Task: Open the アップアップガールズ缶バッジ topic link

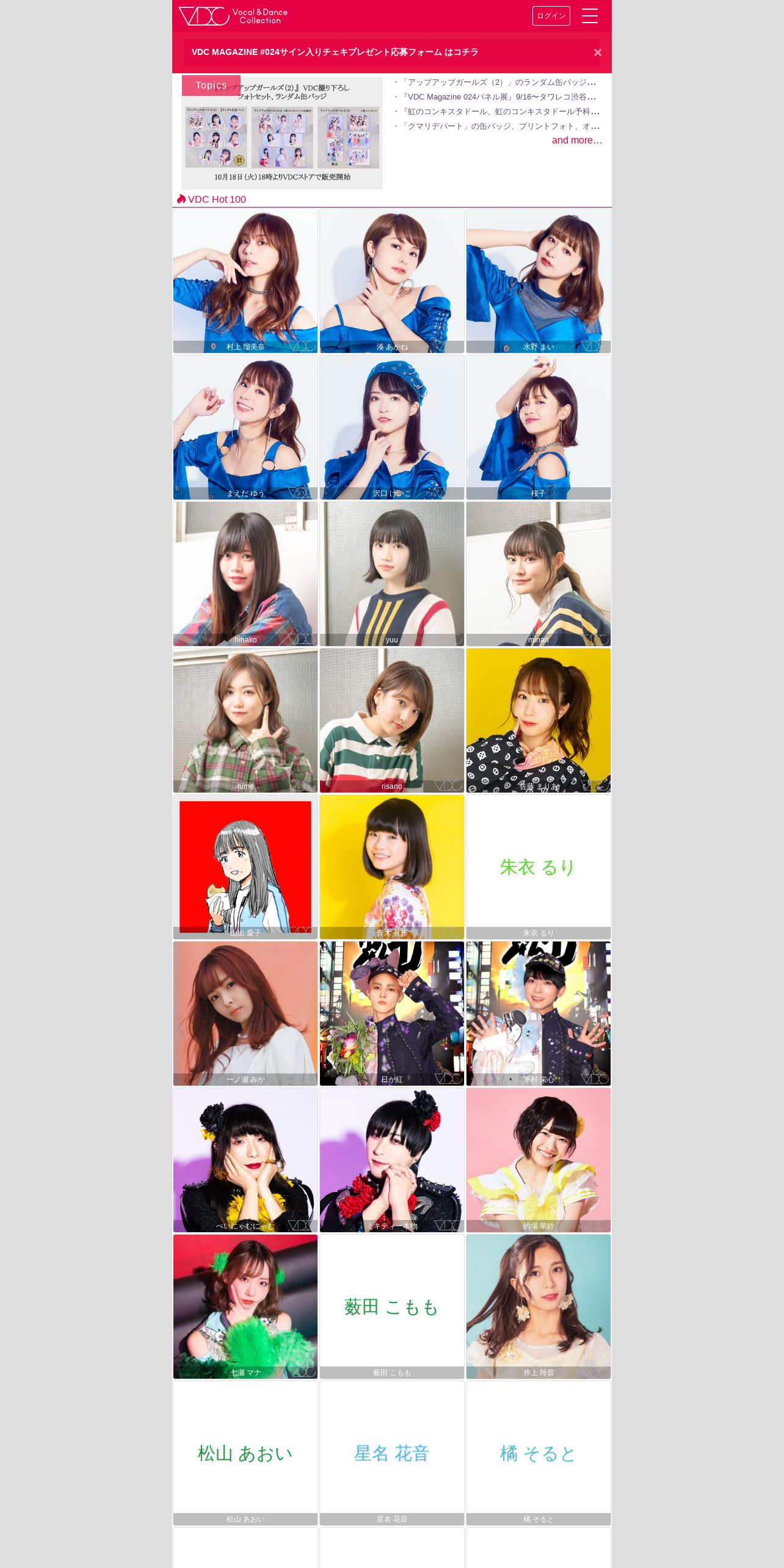Action: coord(497,82)
